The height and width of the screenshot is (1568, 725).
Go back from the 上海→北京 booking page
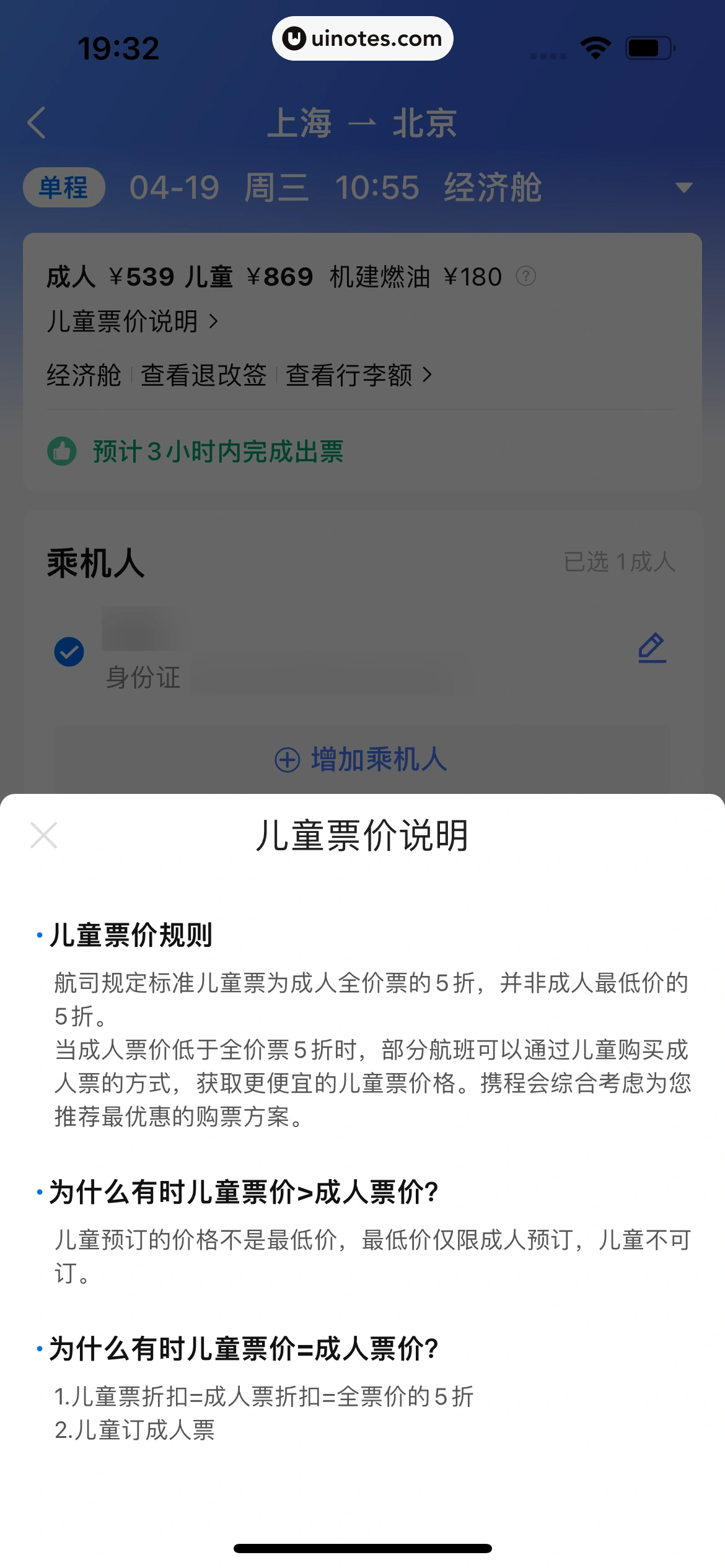37,123
